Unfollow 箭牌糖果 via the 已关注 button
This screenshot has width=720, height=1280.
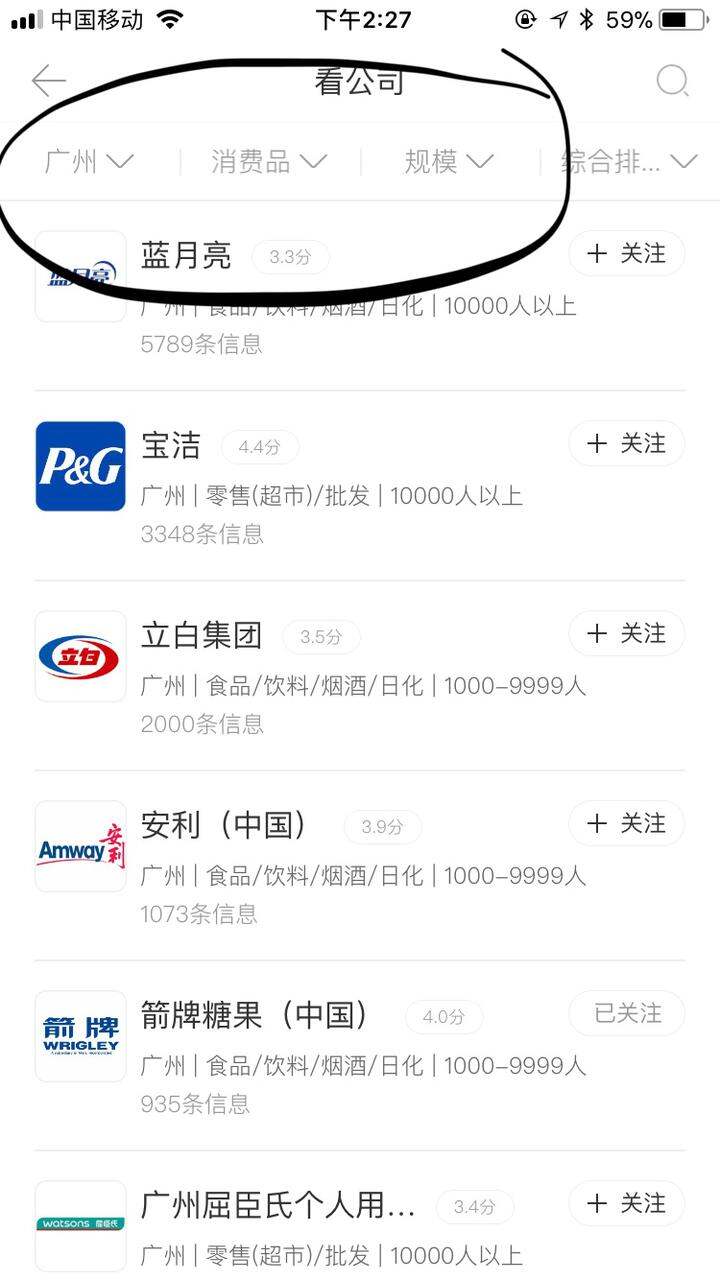627,1014
